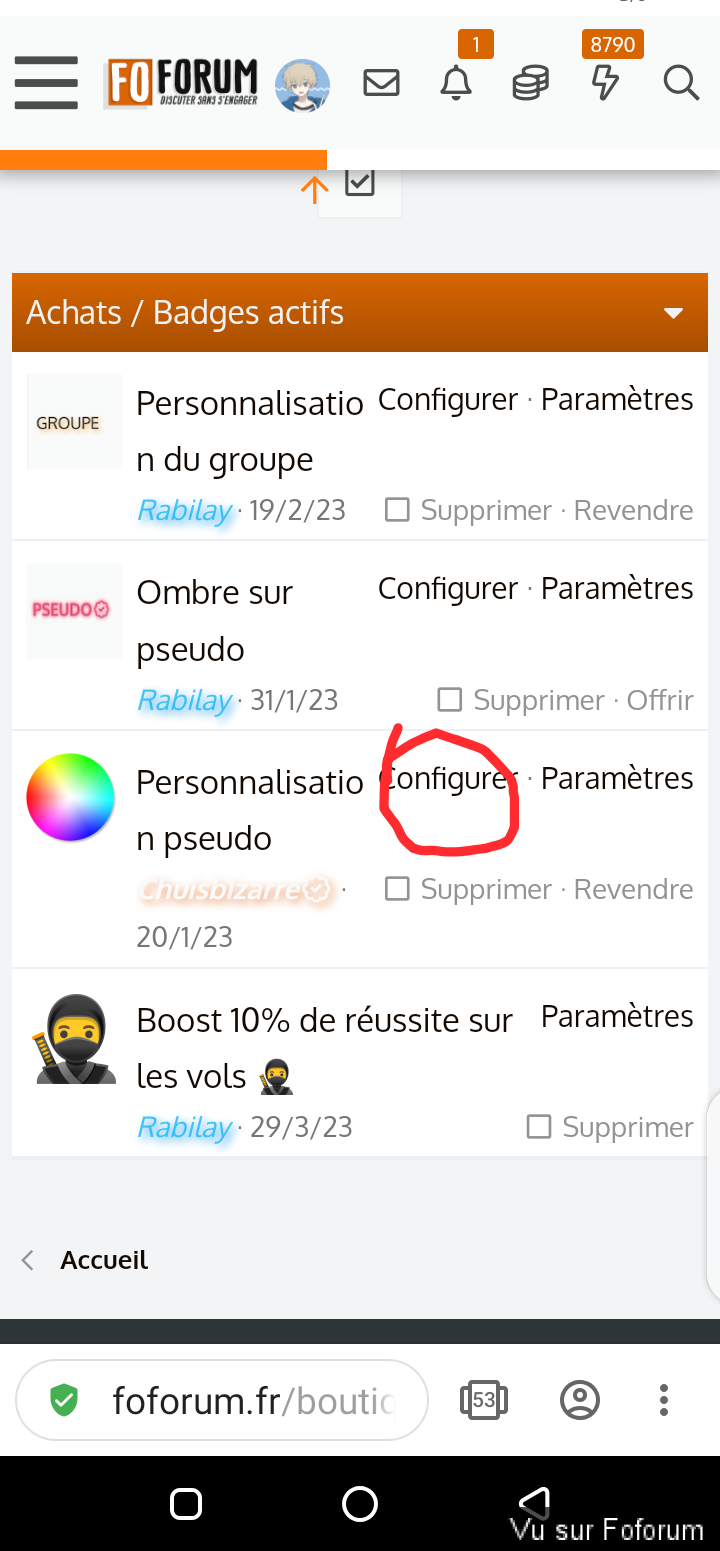Configure the Personnalisation pseudo item
This screenshot has width=720, height=1551.
pyautogui.click(x=448, y=778)
